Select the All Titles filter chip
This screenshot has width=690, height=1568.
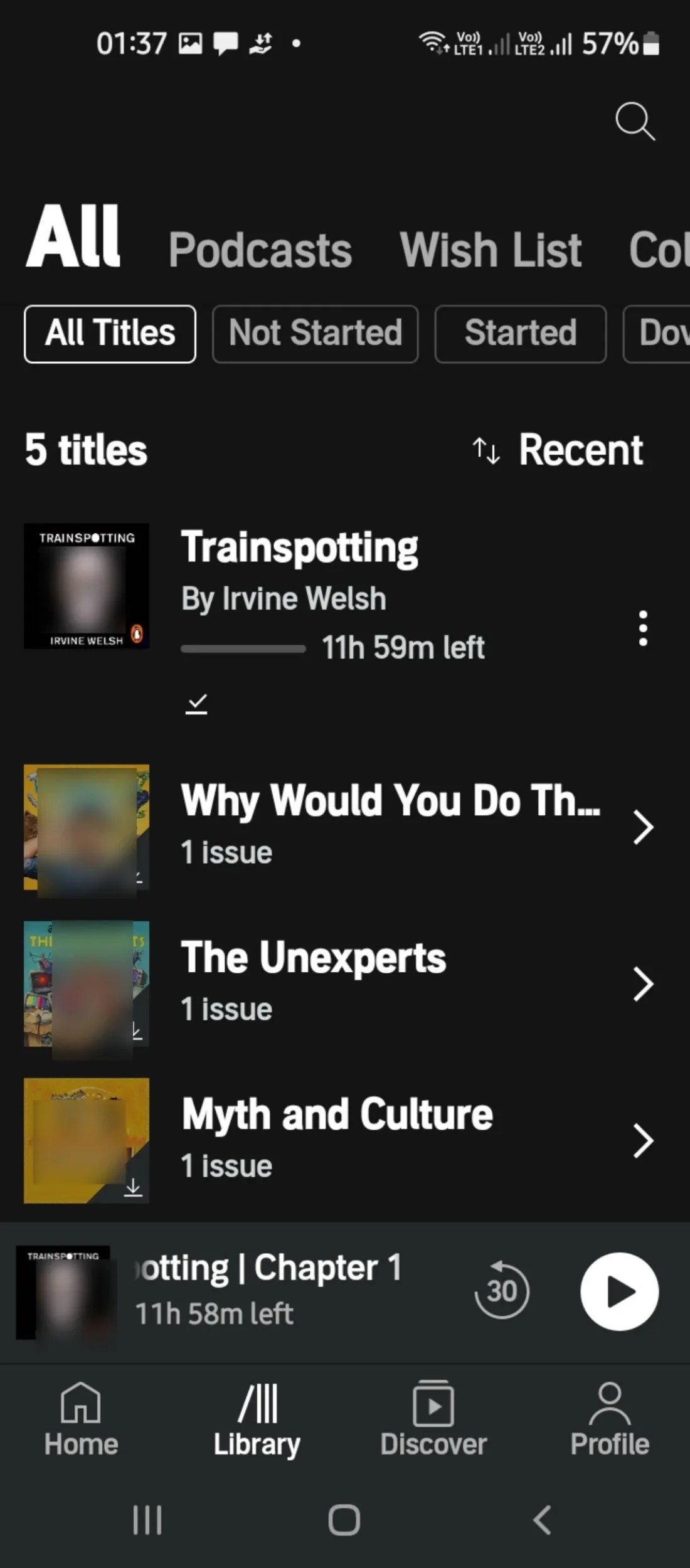[x=109, y=333]
